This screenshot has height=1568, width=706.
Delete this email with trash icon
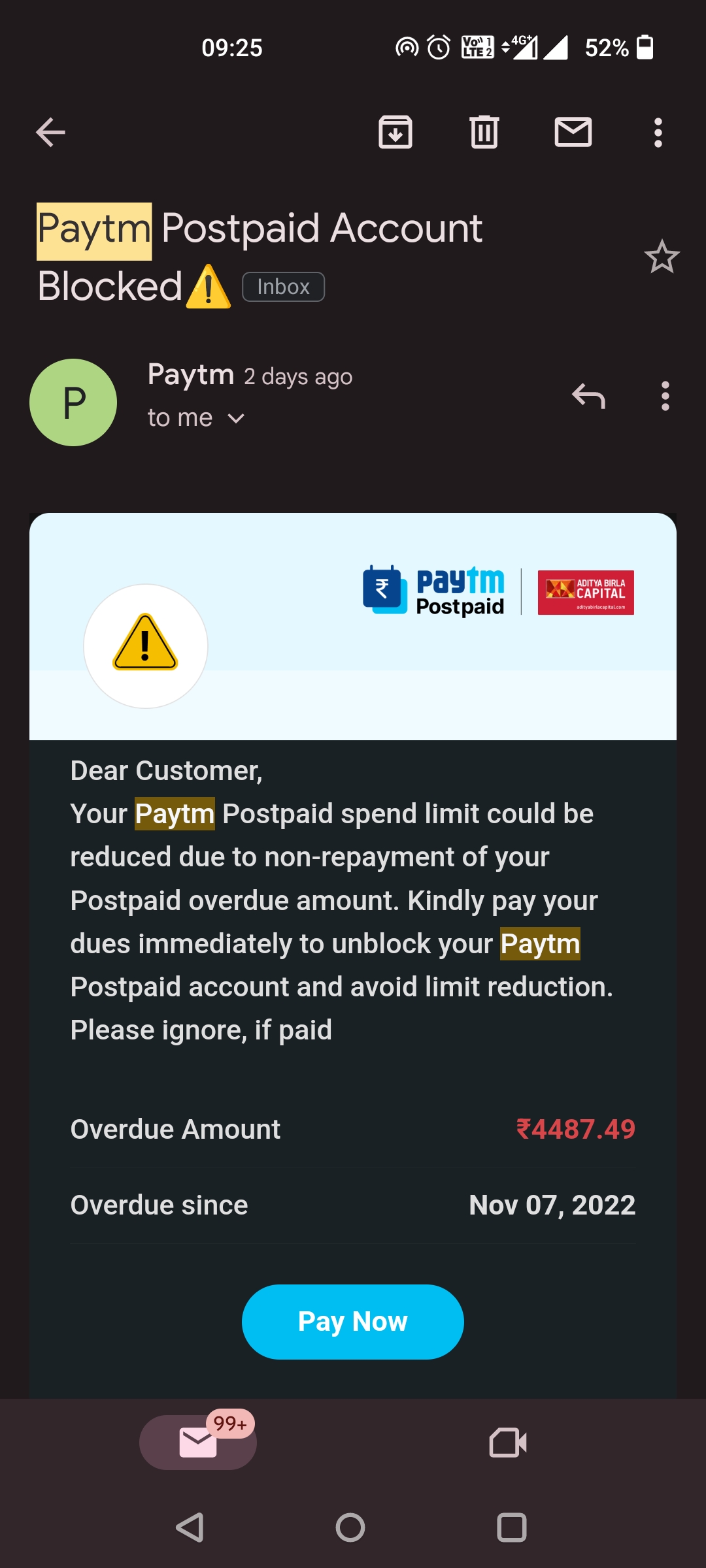point(484,133)
